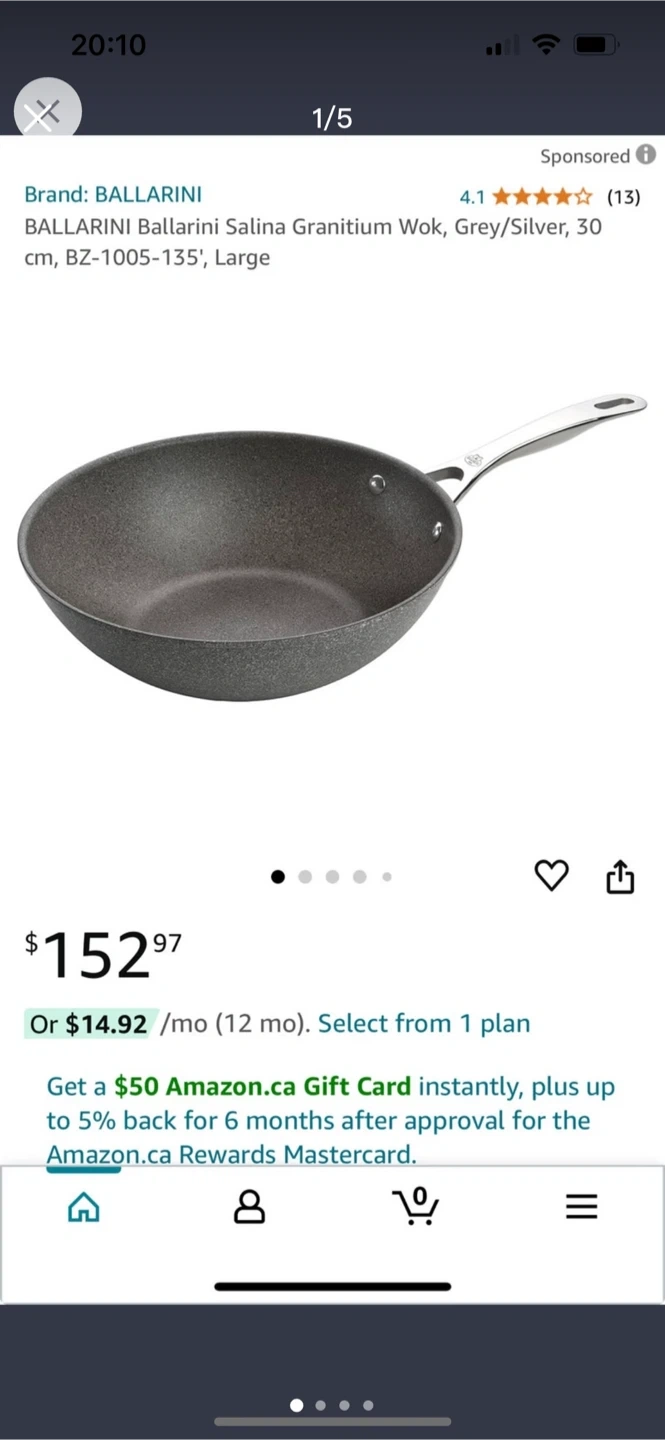Open the hamburger menu tab

pyautogui.click(x=581, y=1207)
